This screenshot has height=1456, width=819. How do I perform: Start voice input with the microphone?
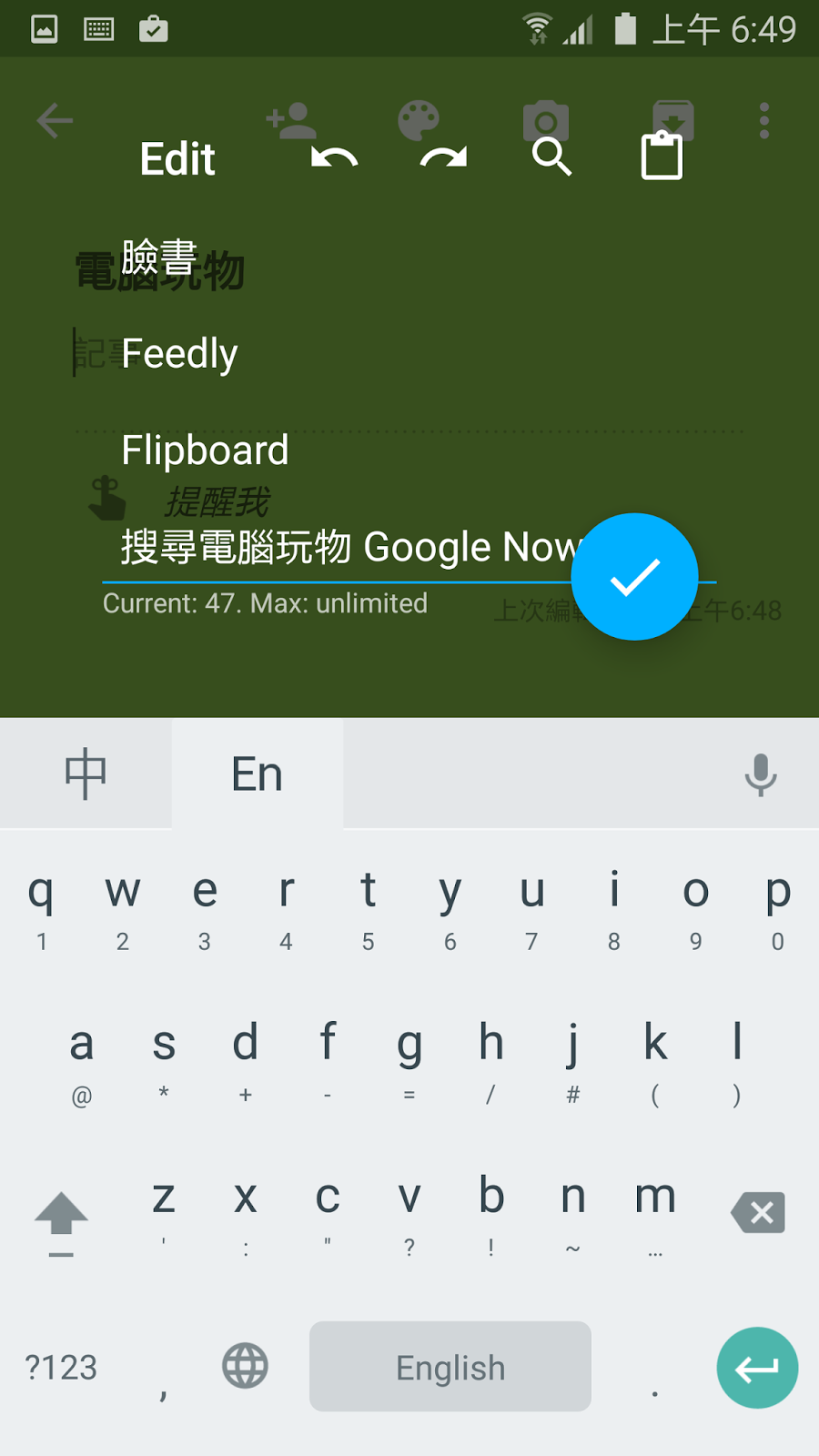pos(760,774)
